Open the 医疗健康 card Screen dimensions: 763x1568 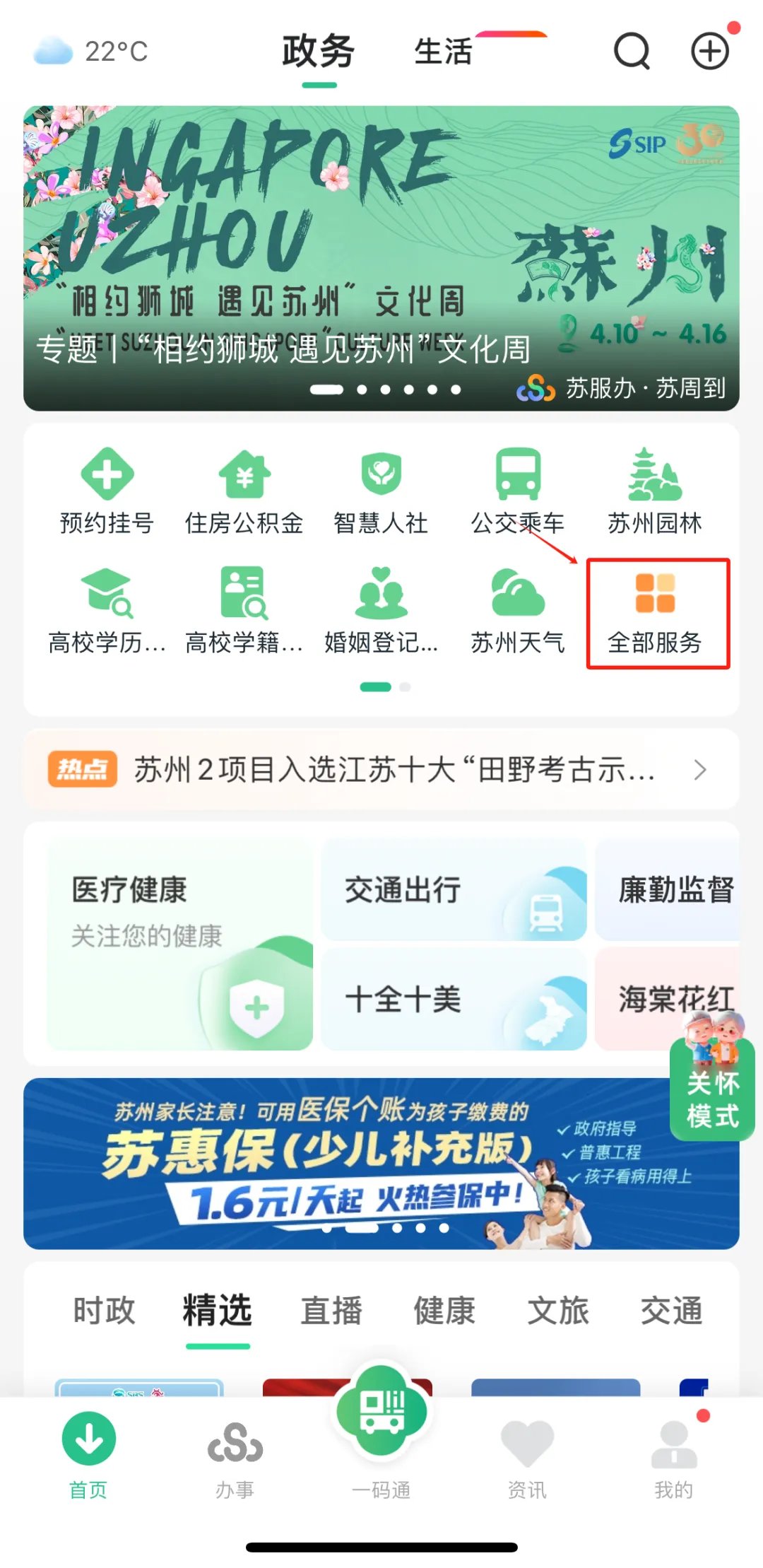(179, 944)
